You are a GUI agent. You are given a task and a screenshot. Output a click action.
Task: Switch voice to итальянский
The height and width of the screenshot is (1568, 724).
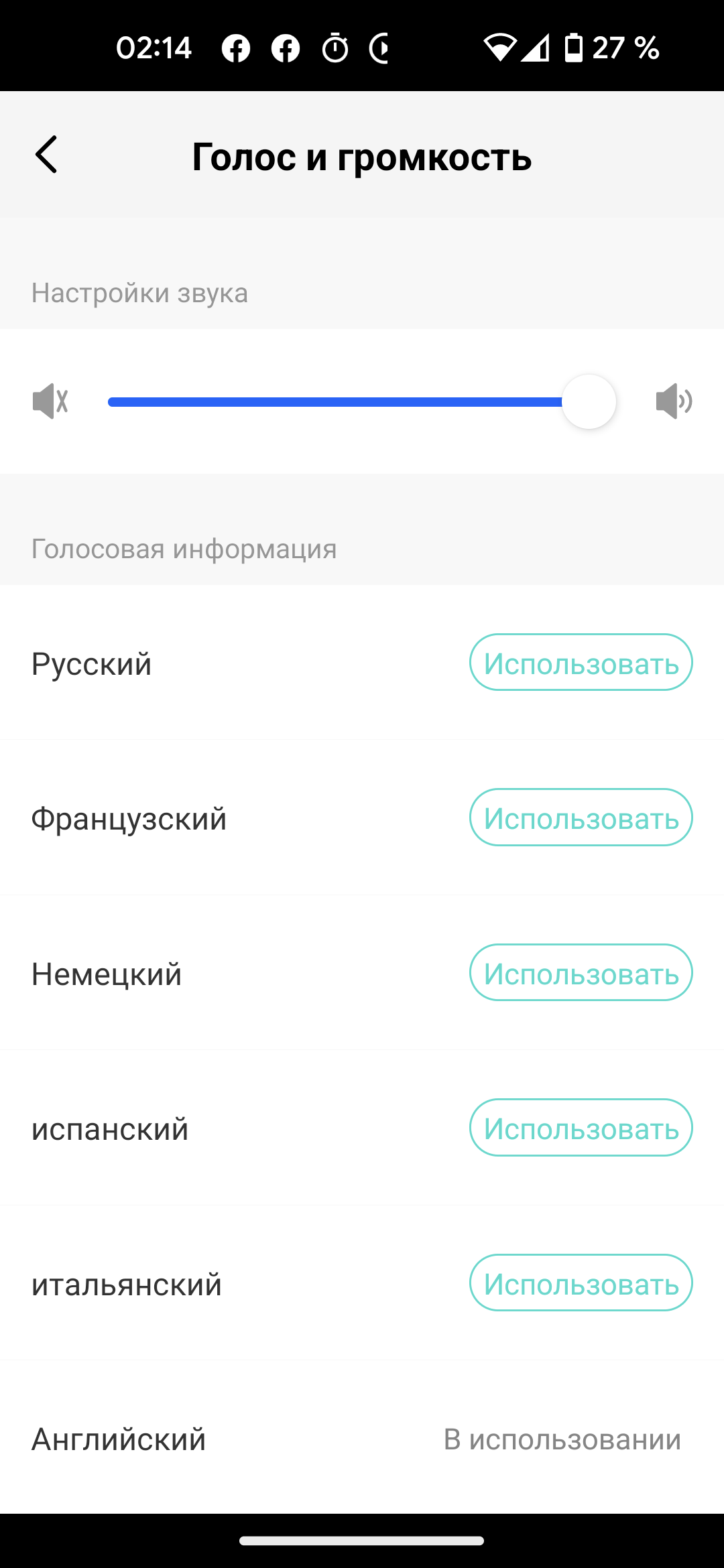tap(581, 1283)
